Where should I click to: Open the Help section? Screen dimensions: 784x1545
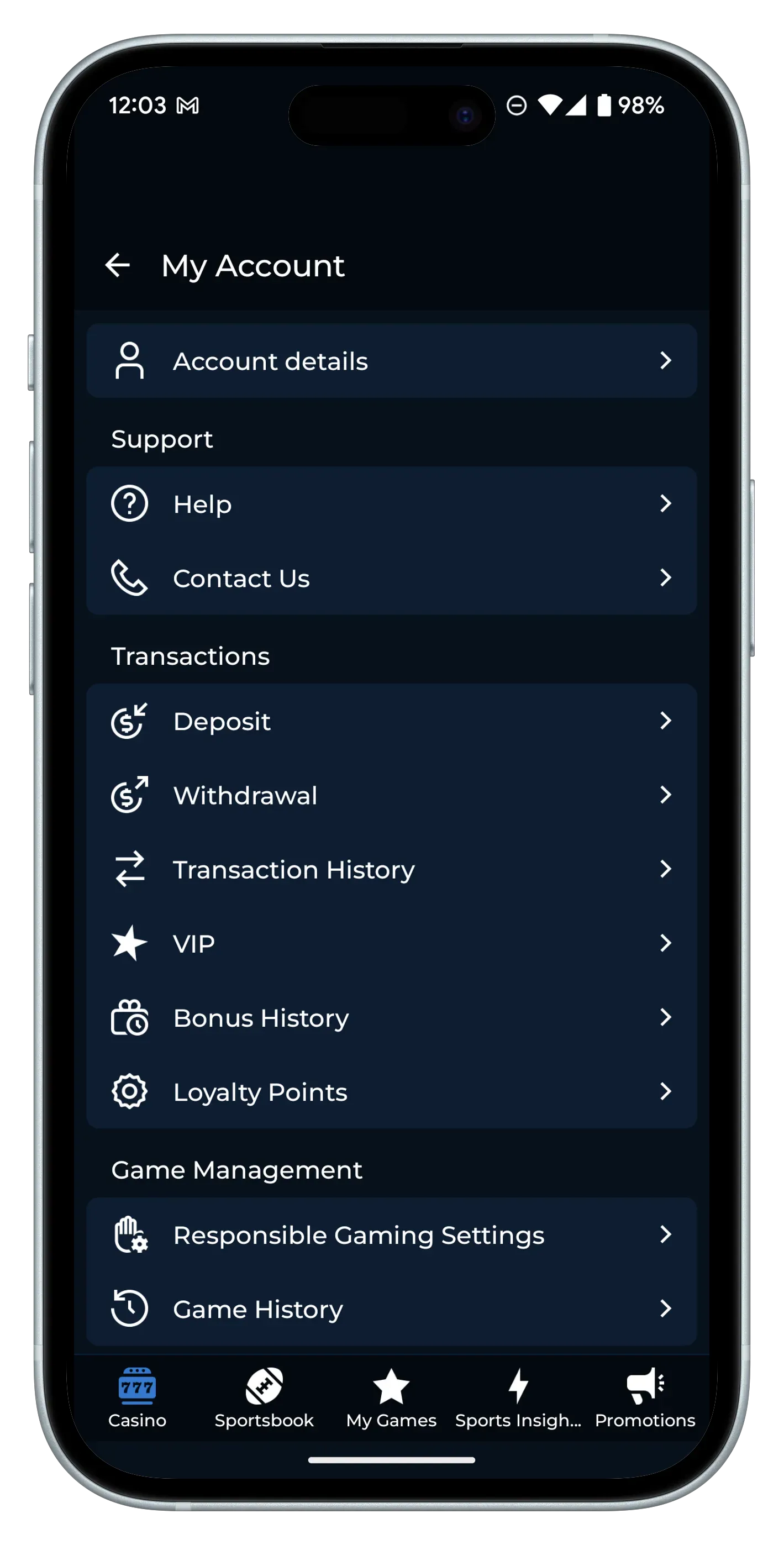391,504
